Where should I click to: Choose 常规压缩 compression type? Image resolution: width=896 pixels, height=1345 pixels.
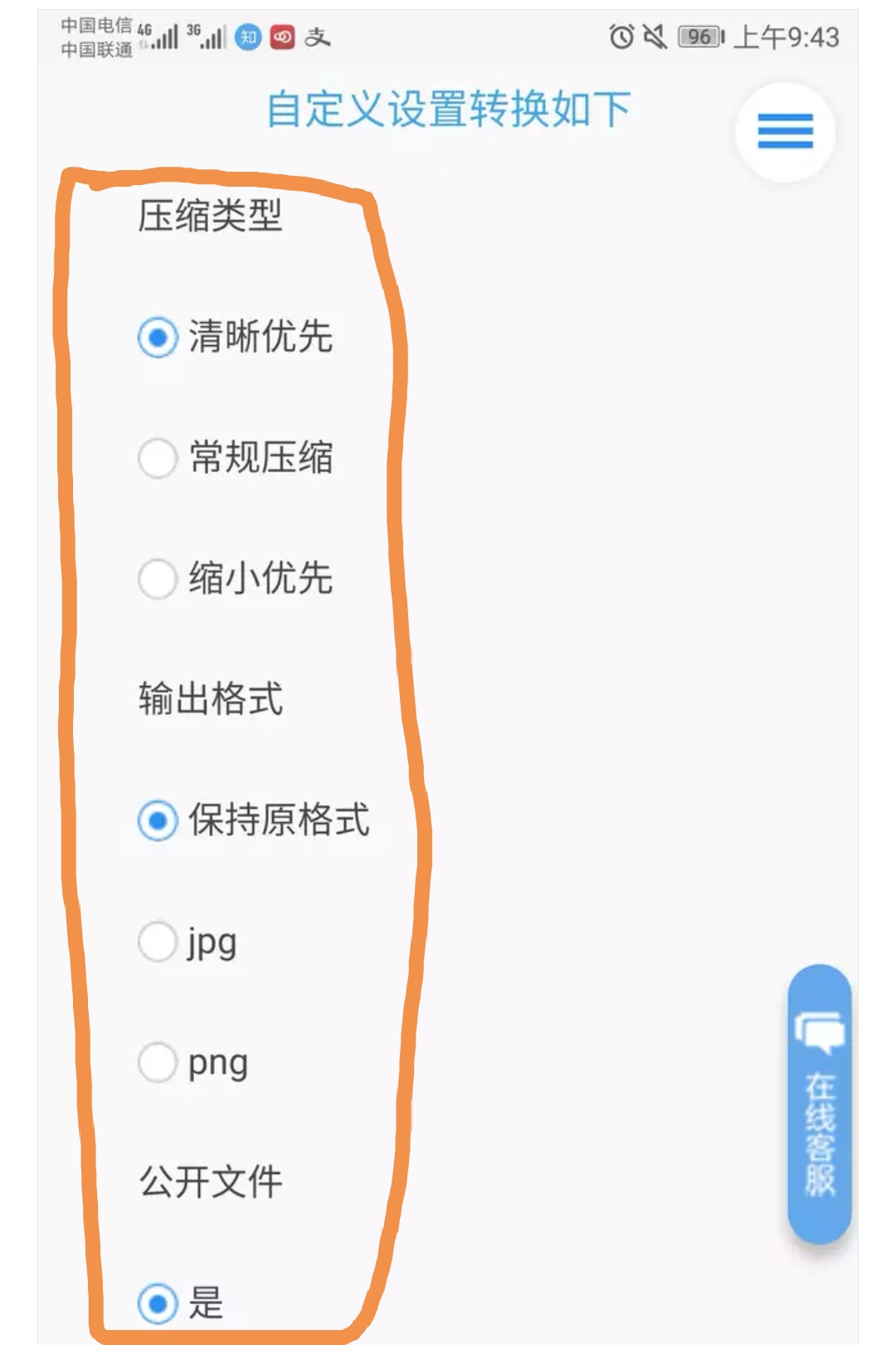158,458
